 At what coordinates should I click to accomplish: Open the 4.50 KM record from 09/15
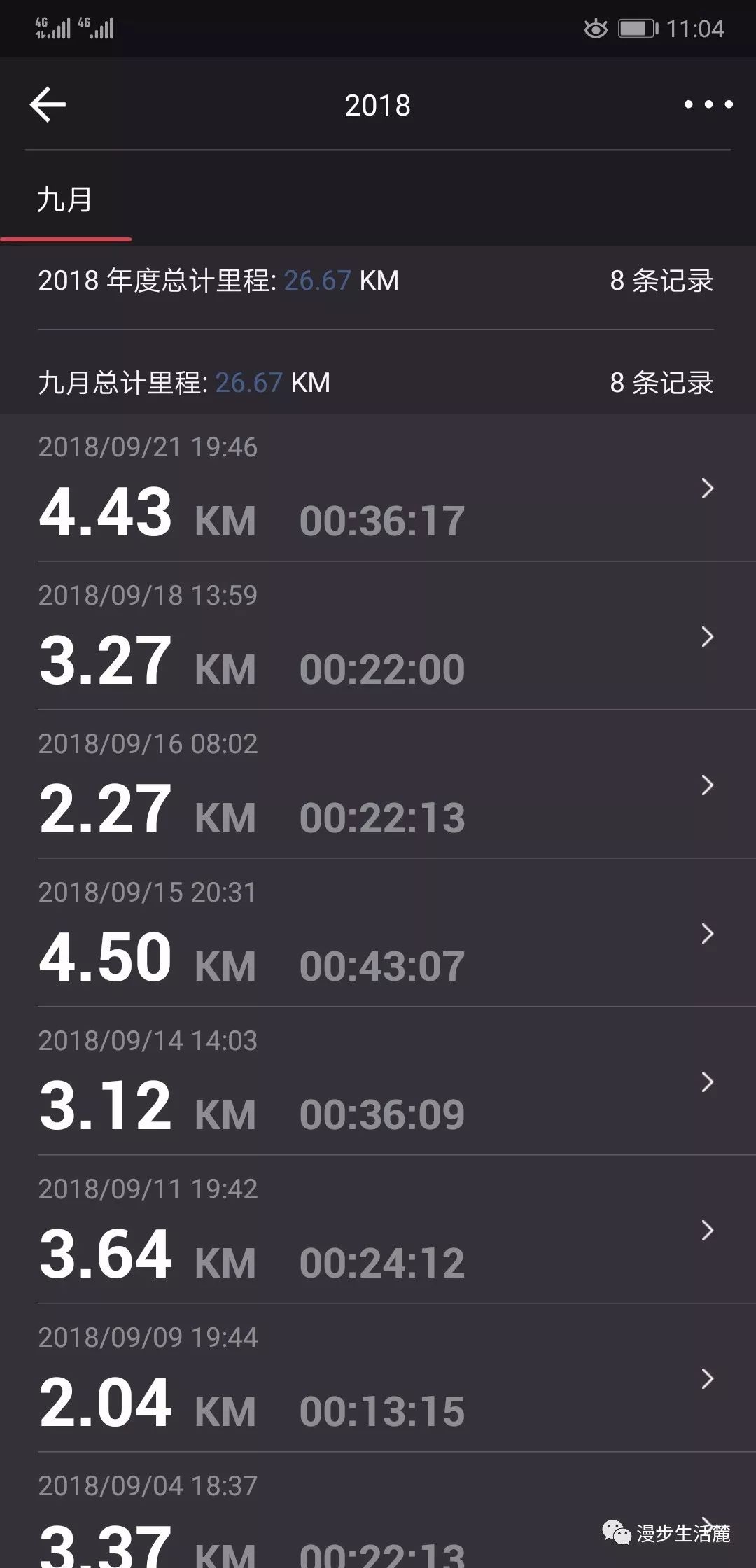[378, 933]
